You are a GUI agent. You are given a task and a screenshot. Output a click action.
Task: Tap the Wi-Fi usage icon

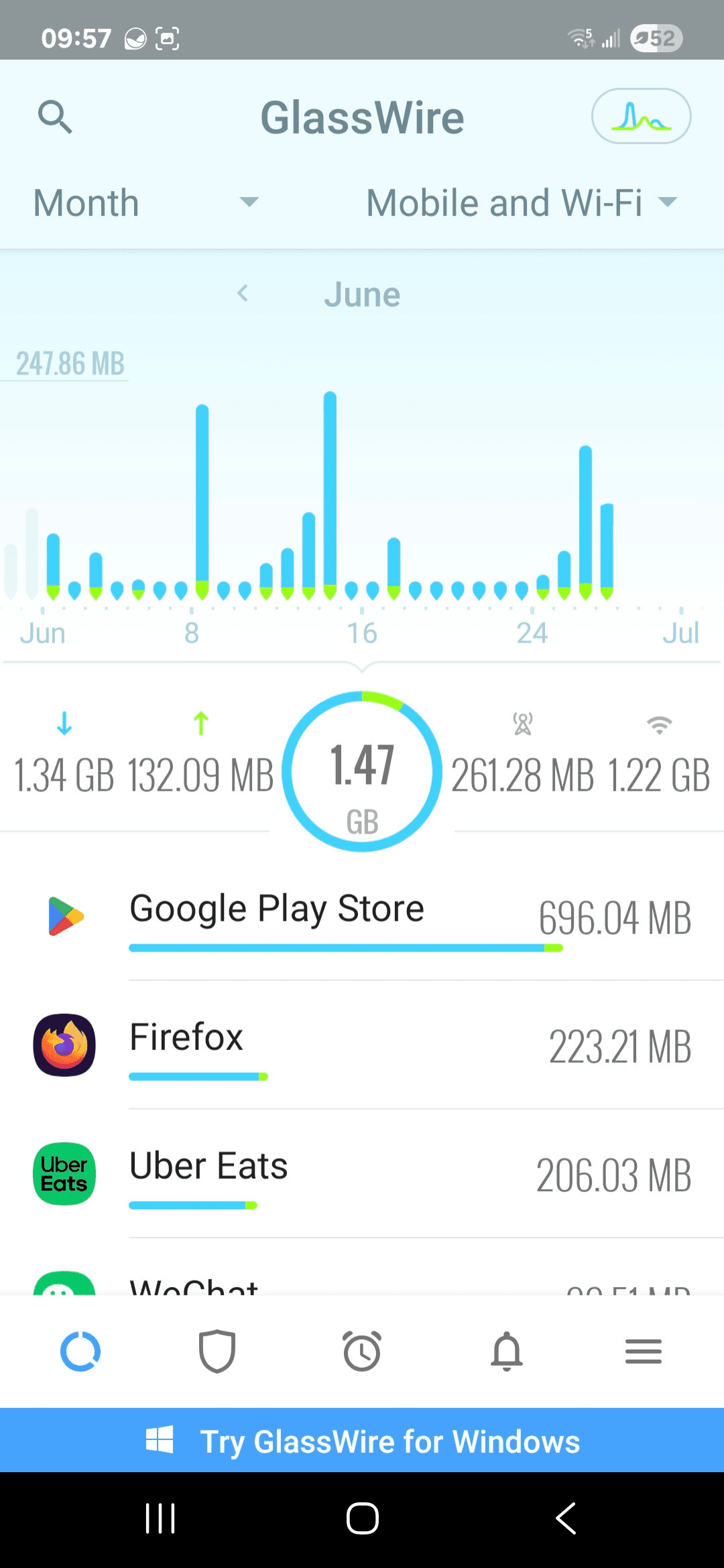(x=659, y=724)
